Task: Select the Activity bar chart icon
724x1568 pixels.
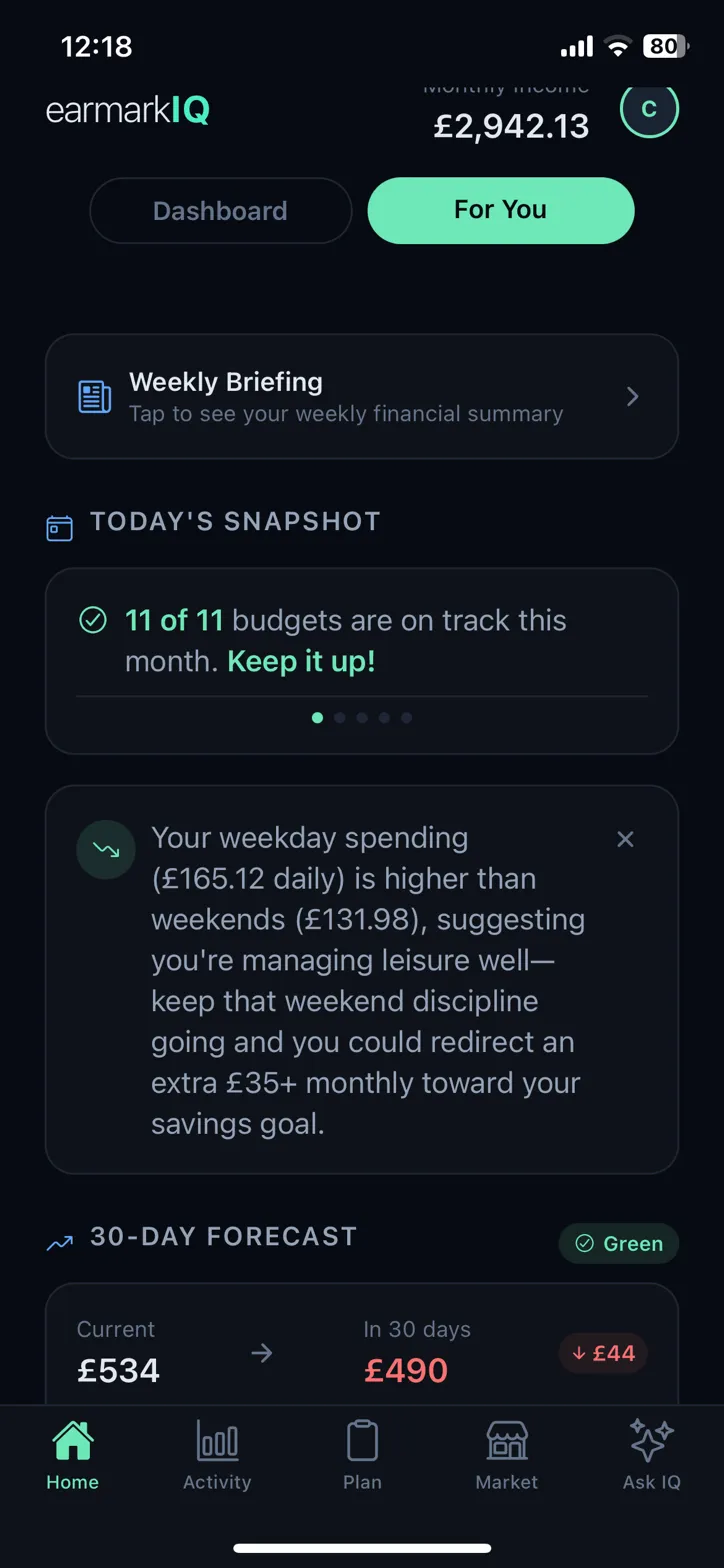Action: click(x=216, y=1438)
